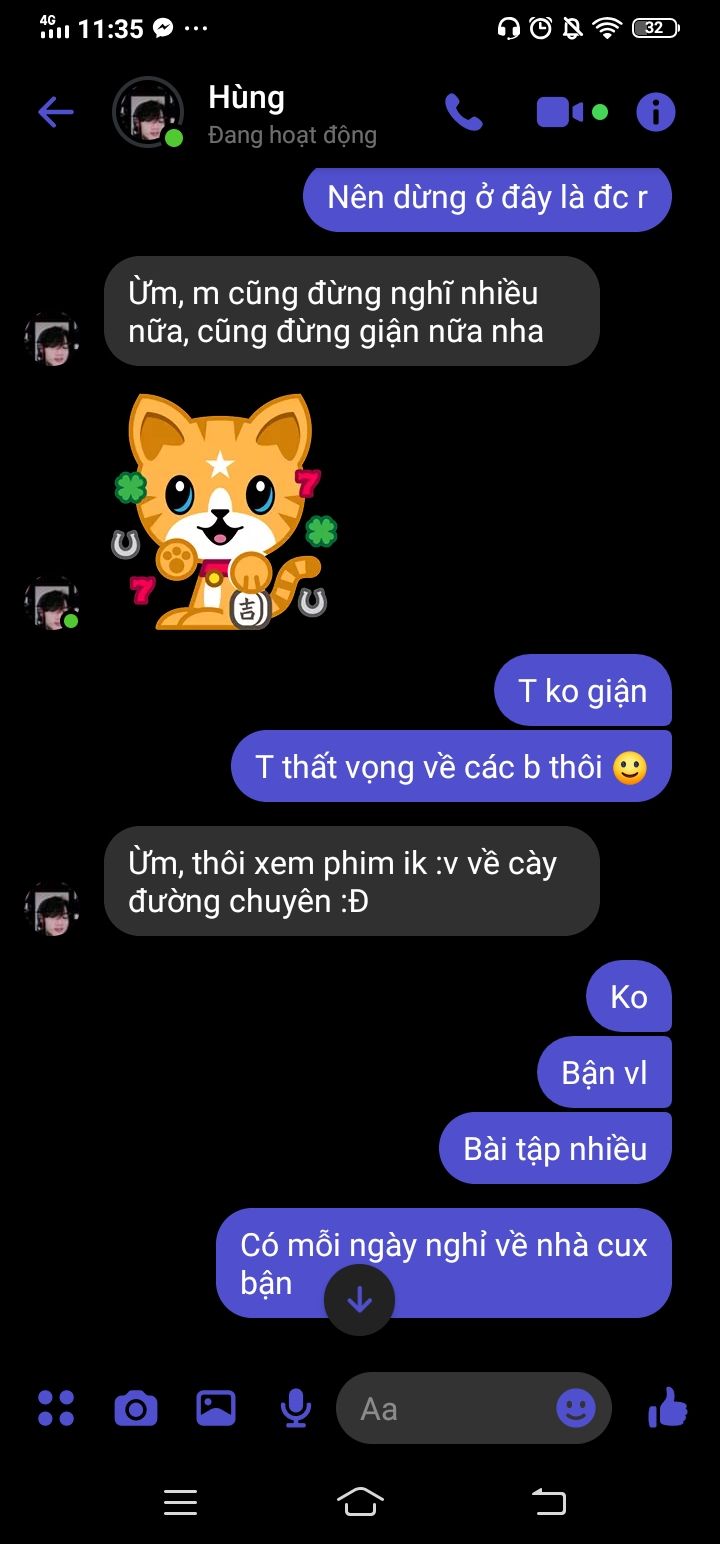Image resolution: width=720 pixels, height=1544 pixels.
Task: Open the more actions four-dot menu
Action: pyautogui.click(x=56, y=1408)
